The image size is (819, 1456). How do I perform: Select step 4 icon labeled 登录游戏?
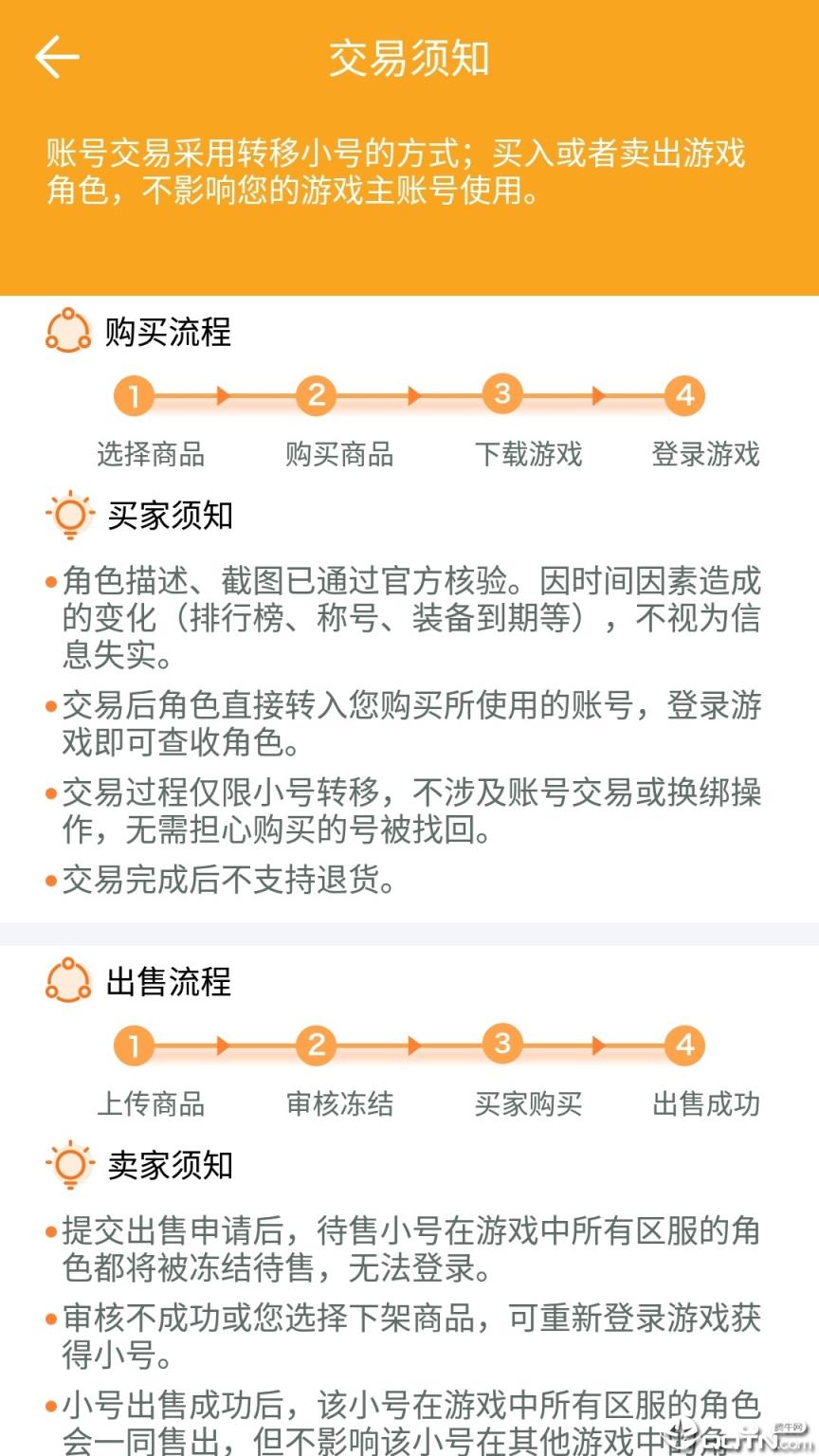pos(684,396)
